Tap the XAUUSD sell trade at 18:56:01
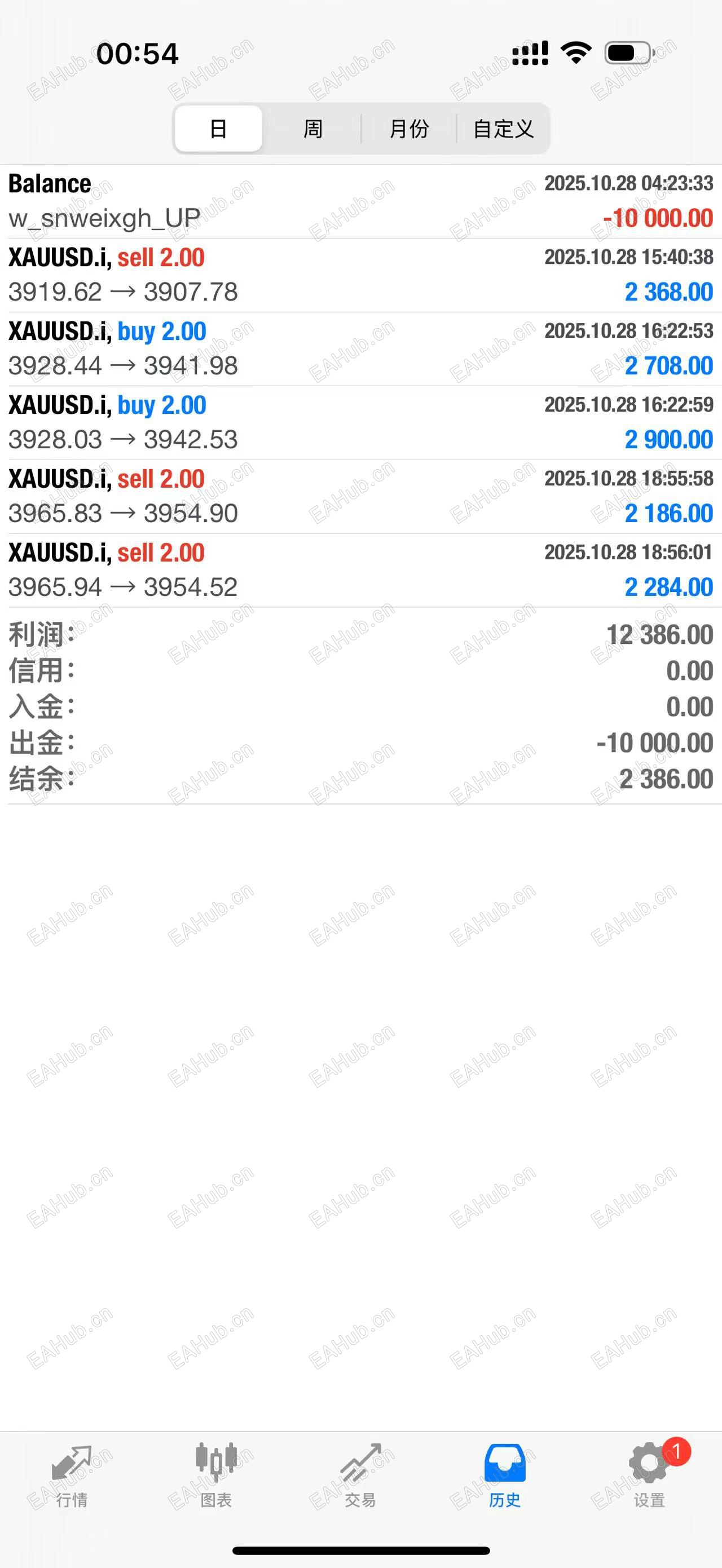722x1568 pixels. [x=361, y=569]
